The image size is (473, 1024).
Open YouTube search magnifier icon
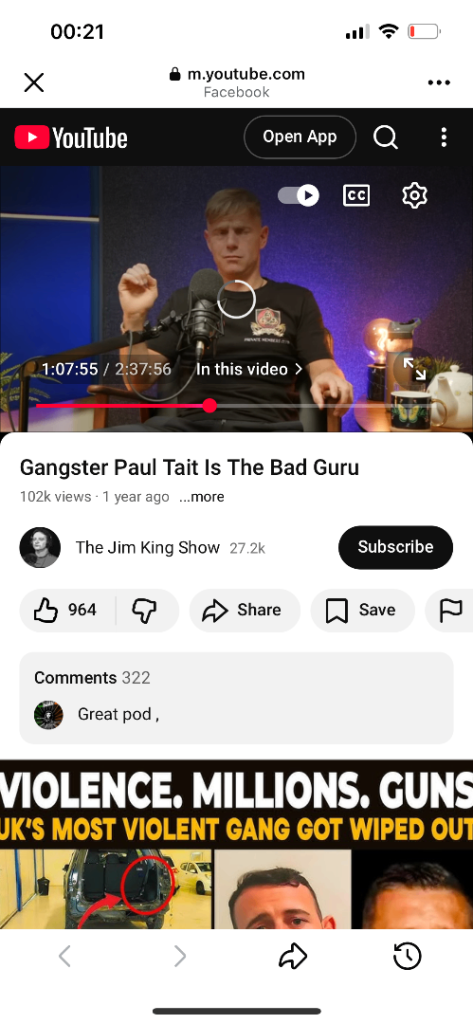click(385, 137)
